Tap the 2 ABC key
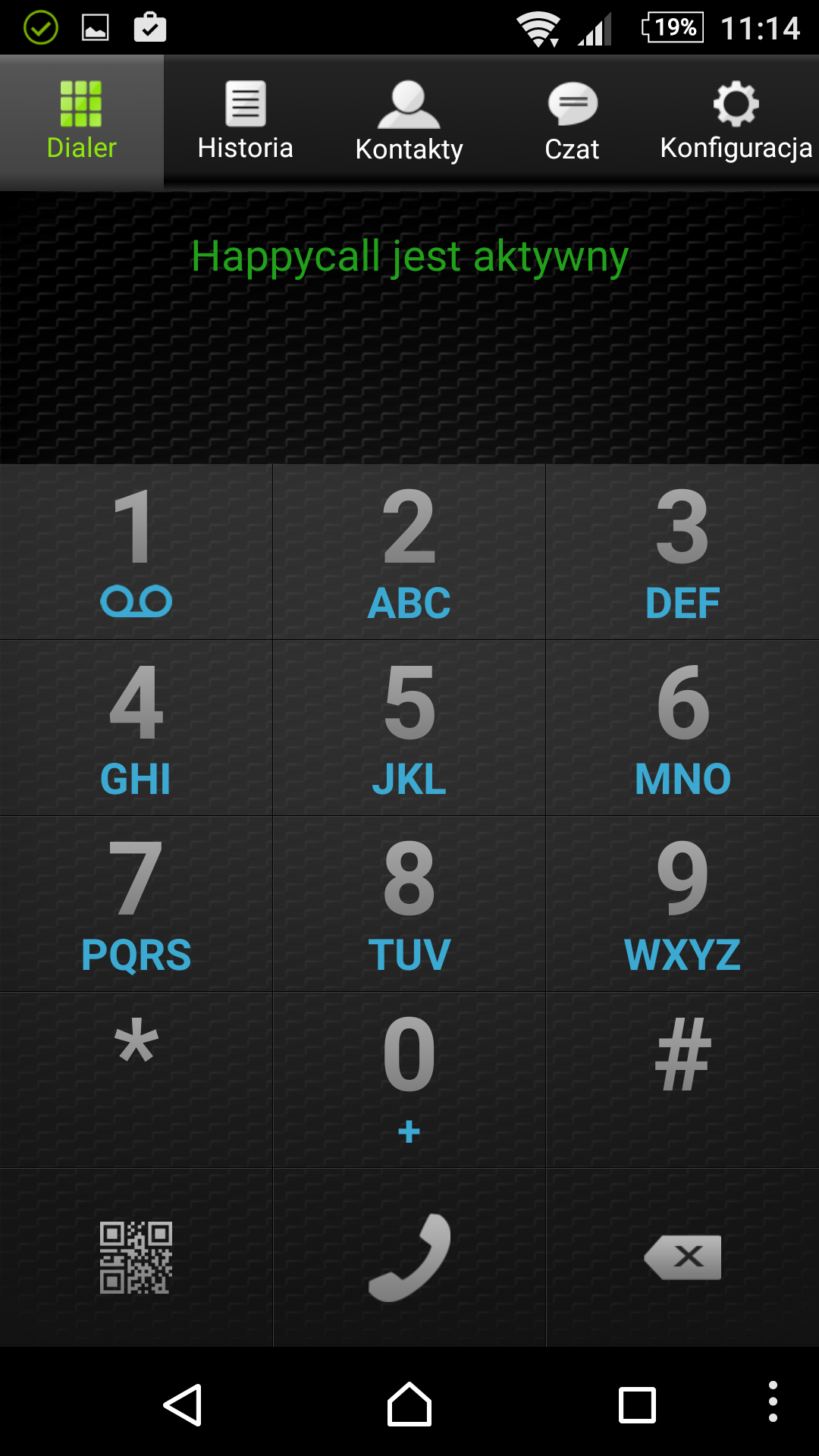 pos(409,552)
